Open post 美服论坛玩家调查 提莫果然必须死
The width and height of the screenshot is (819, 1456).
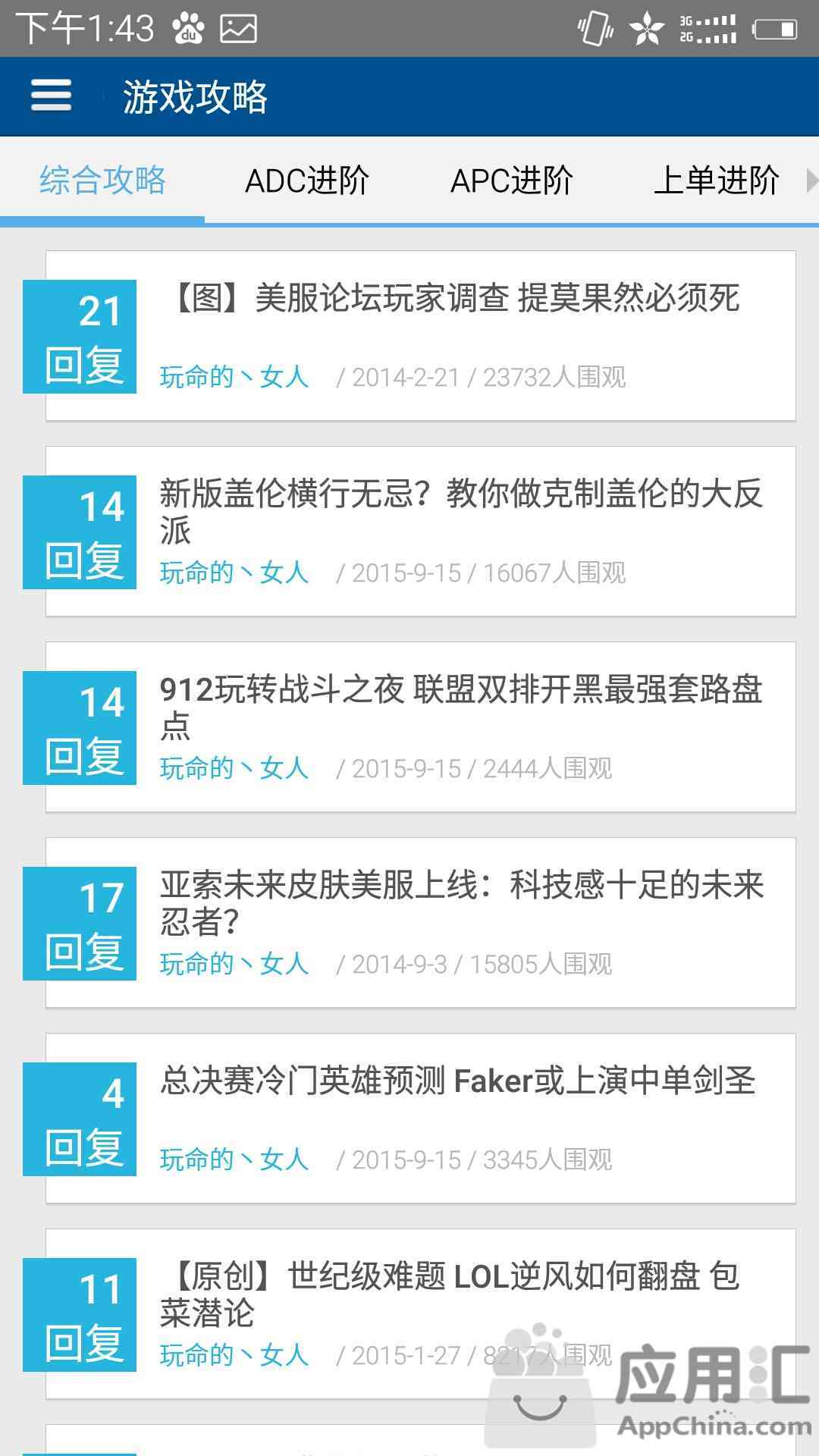tap(455, 298)
